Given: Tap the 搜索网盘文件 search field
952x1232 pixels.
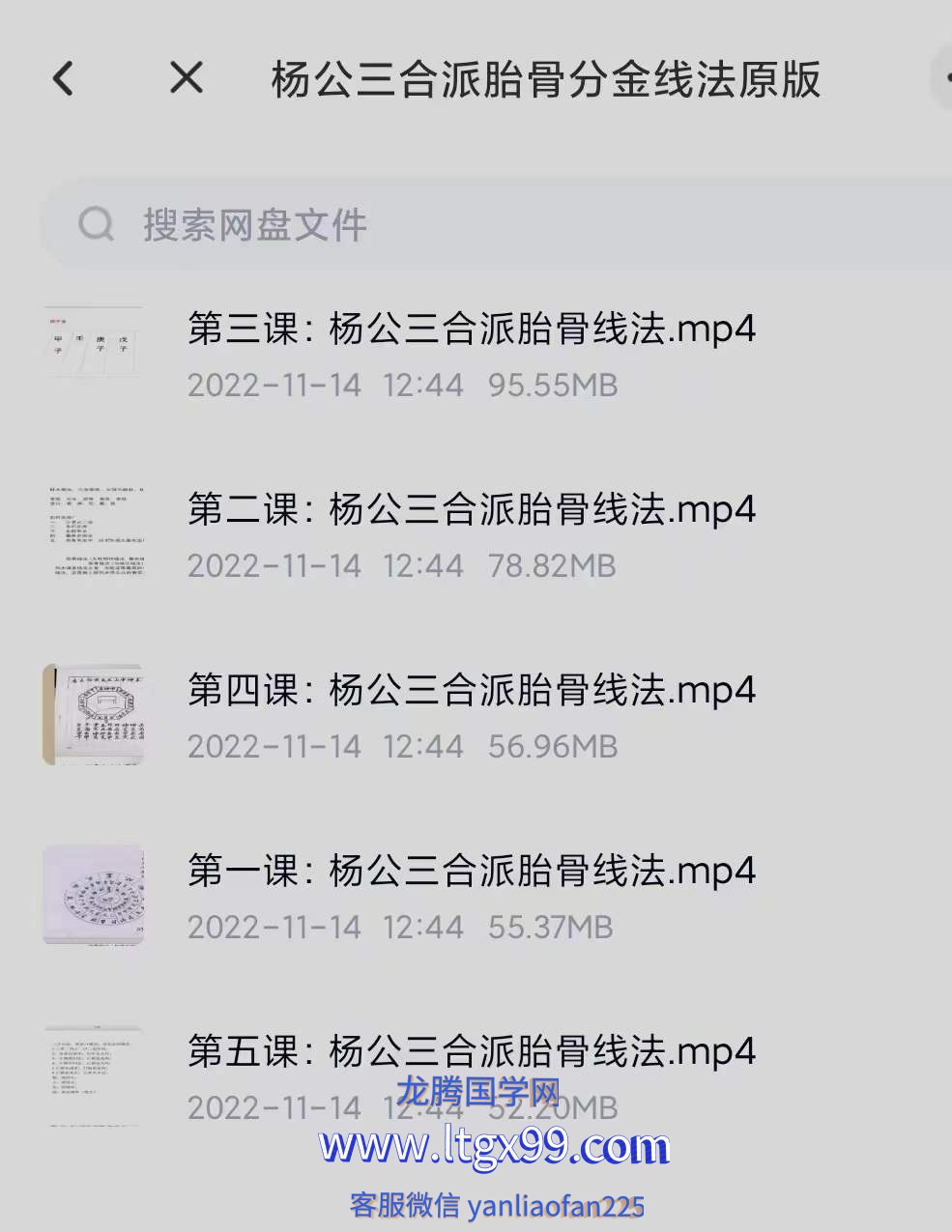Looking at the screenshot, I should point(483,224).
